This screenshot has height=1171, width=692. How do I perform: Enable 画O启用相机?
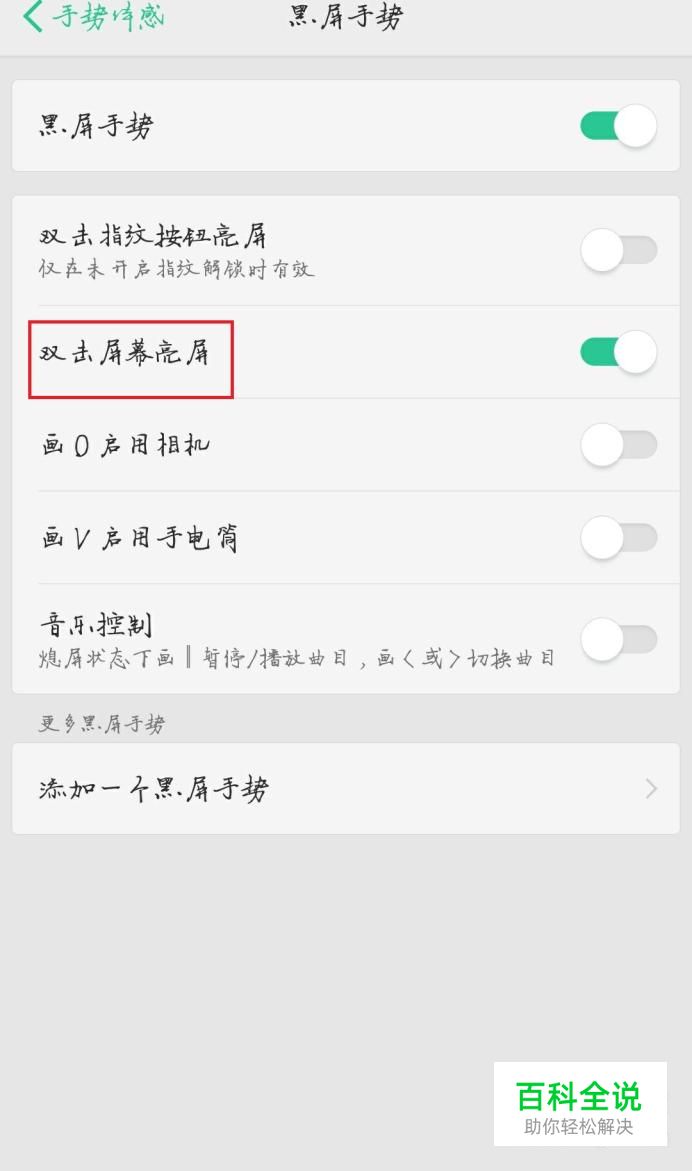tap(618, 445)
